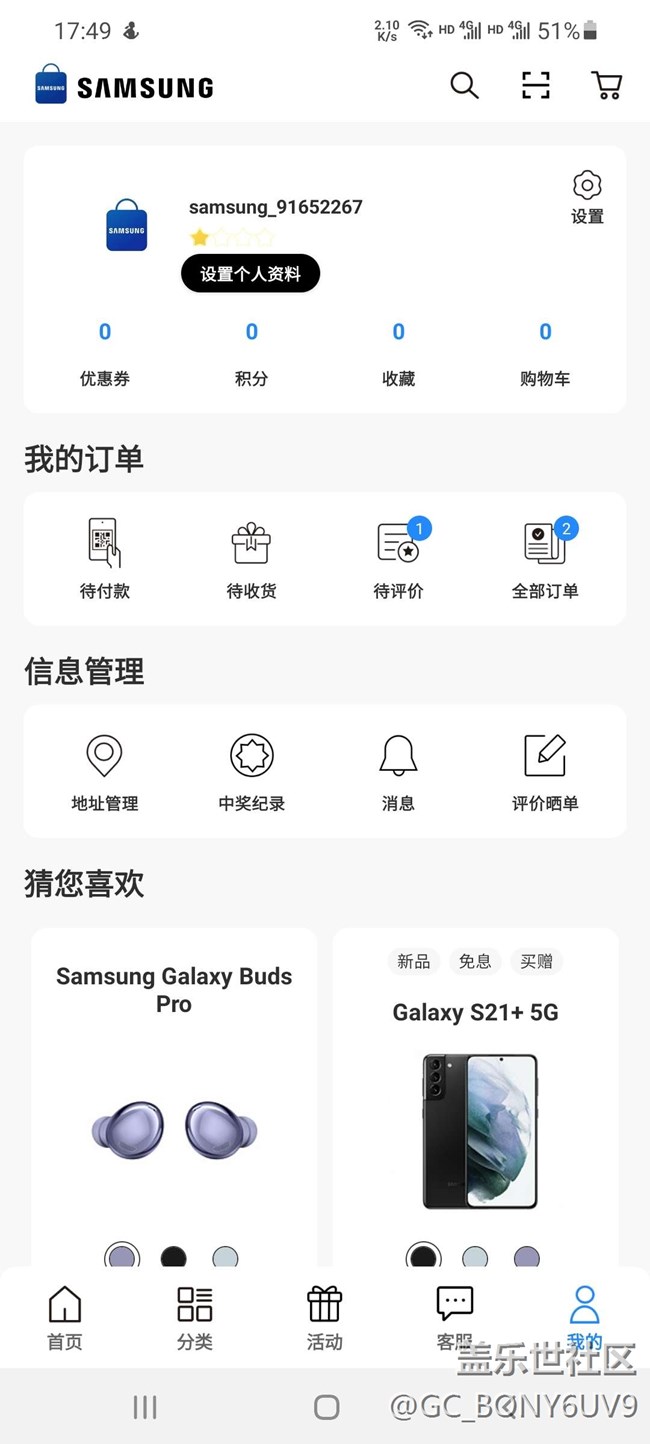Open the Samsung Galaxy Buds Pro card
This screenshot has height=1444, width=650.
[x=174, y=1100]
